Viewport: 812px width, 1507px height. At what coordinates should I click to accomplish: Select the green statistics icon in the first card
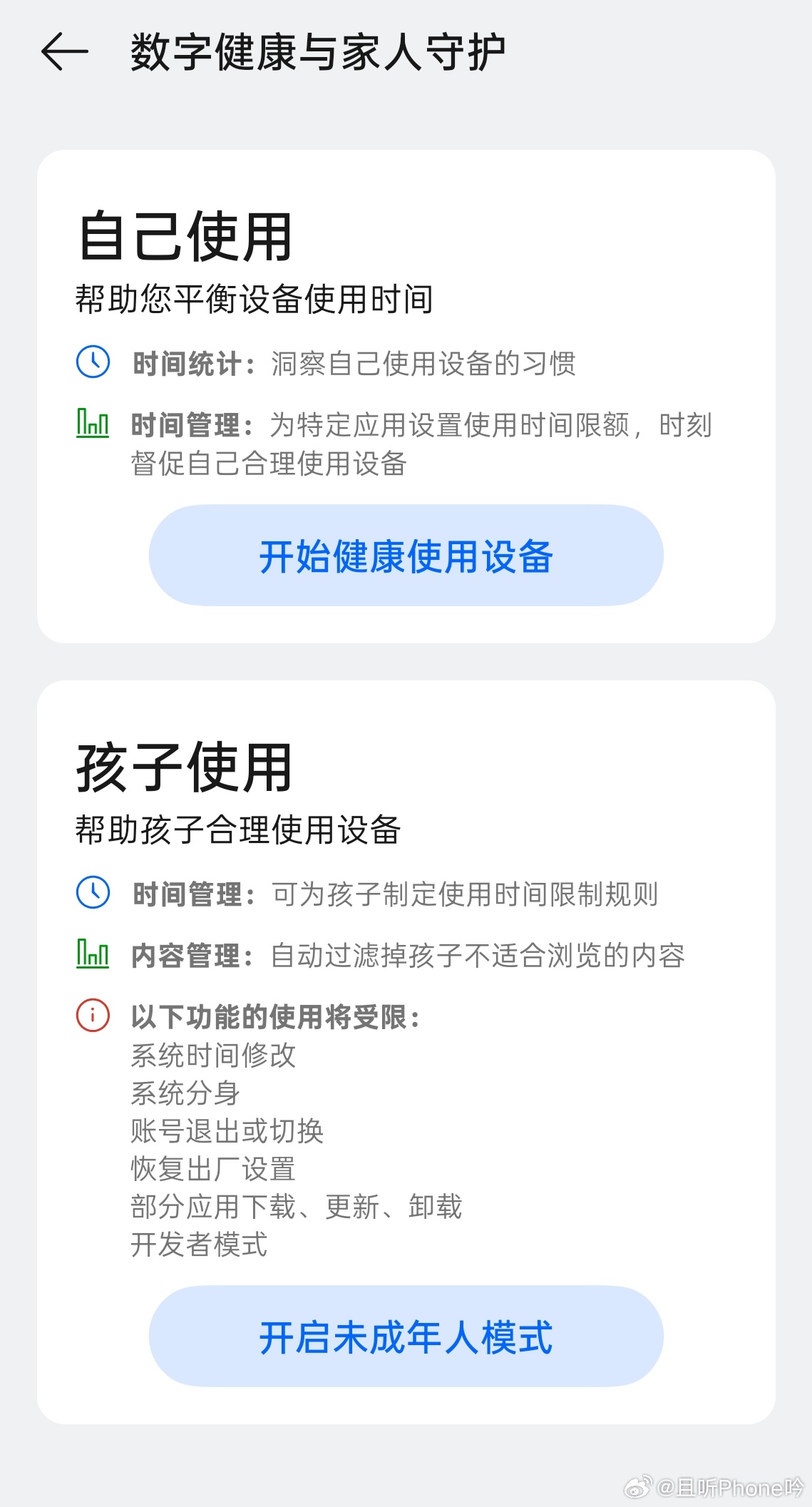point(92,422)
